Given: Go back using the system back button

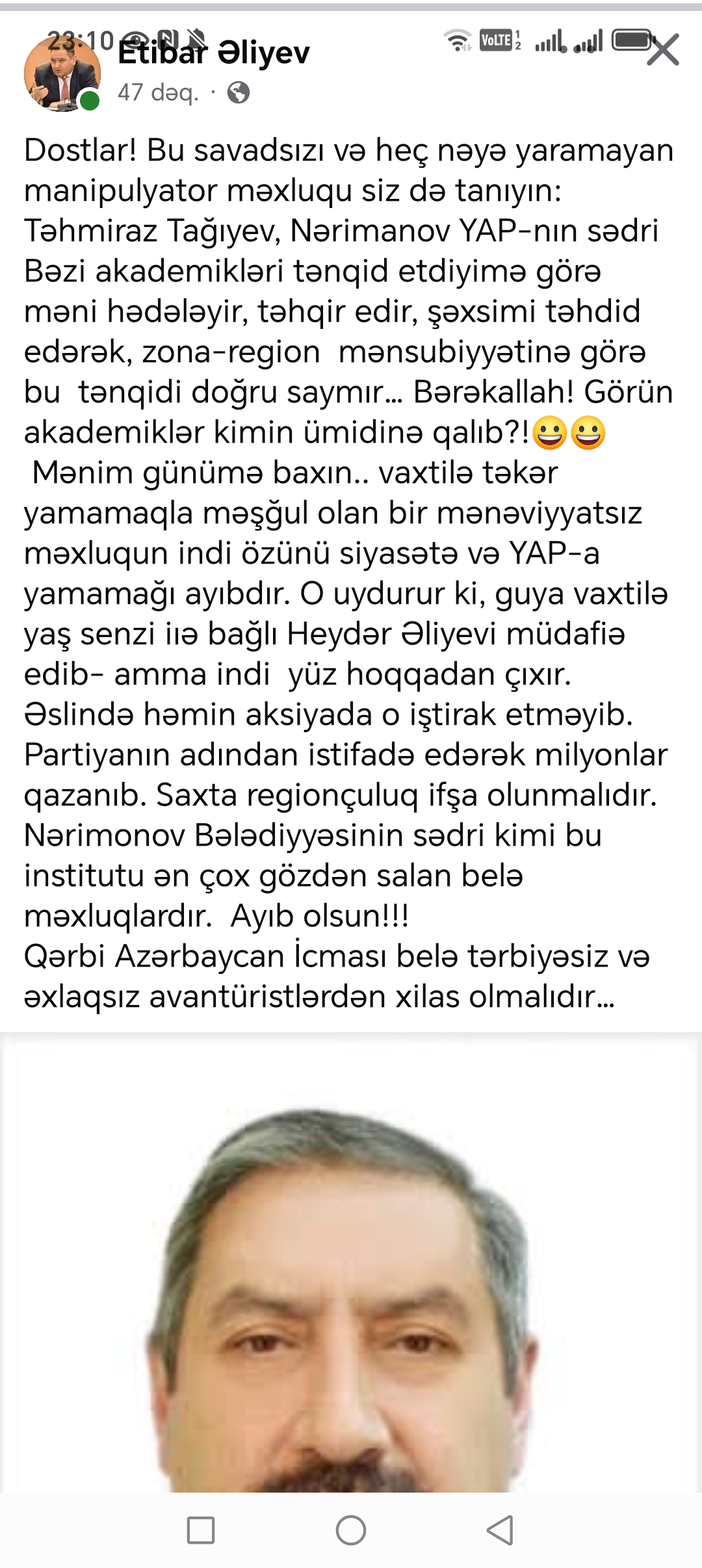Looking at the screenshot, I should tap(500, 1530).
